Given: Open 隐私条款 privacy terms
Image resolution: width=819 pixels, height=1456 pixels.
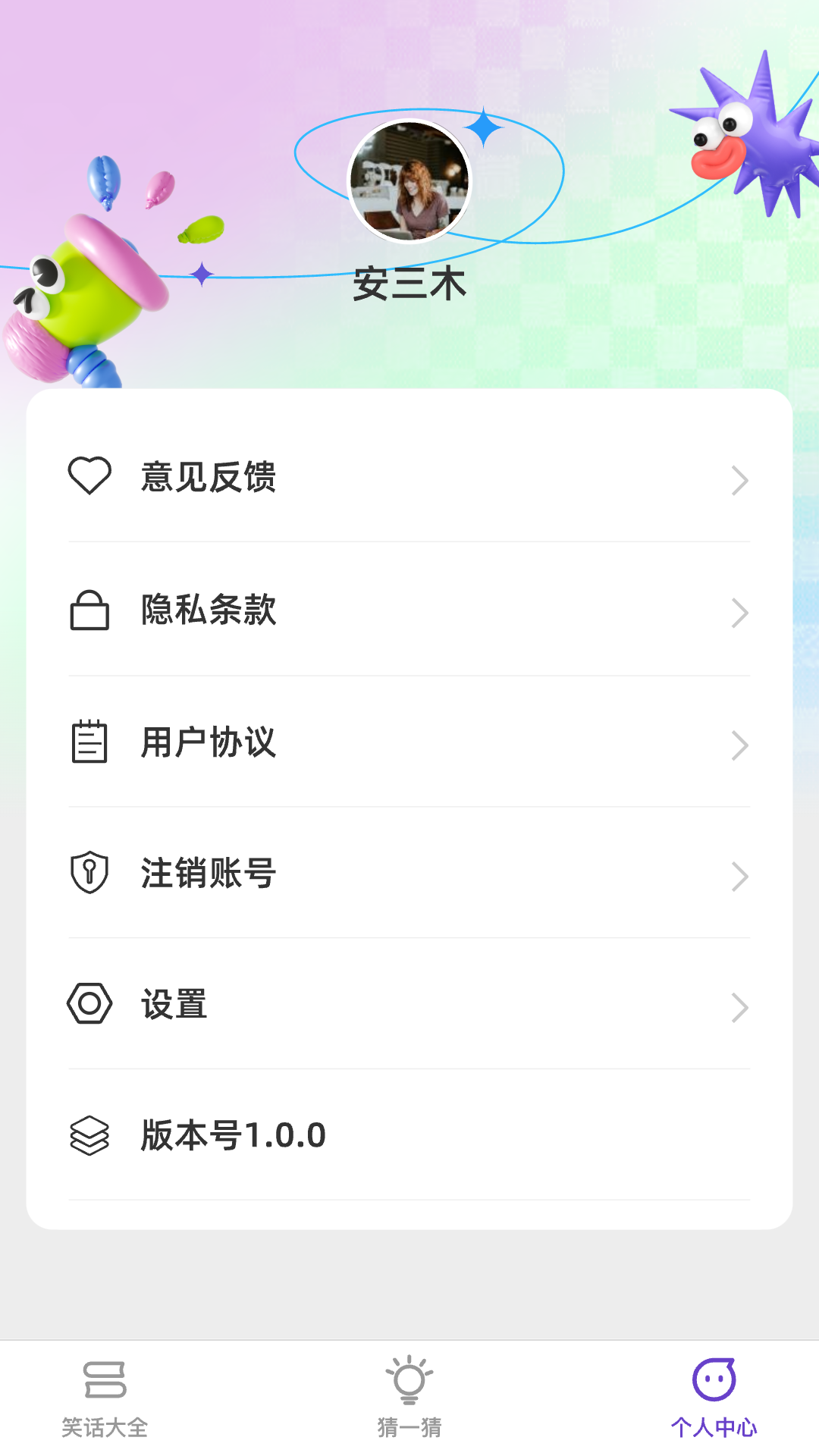Looking at the screenshot, I should (409, 610).
